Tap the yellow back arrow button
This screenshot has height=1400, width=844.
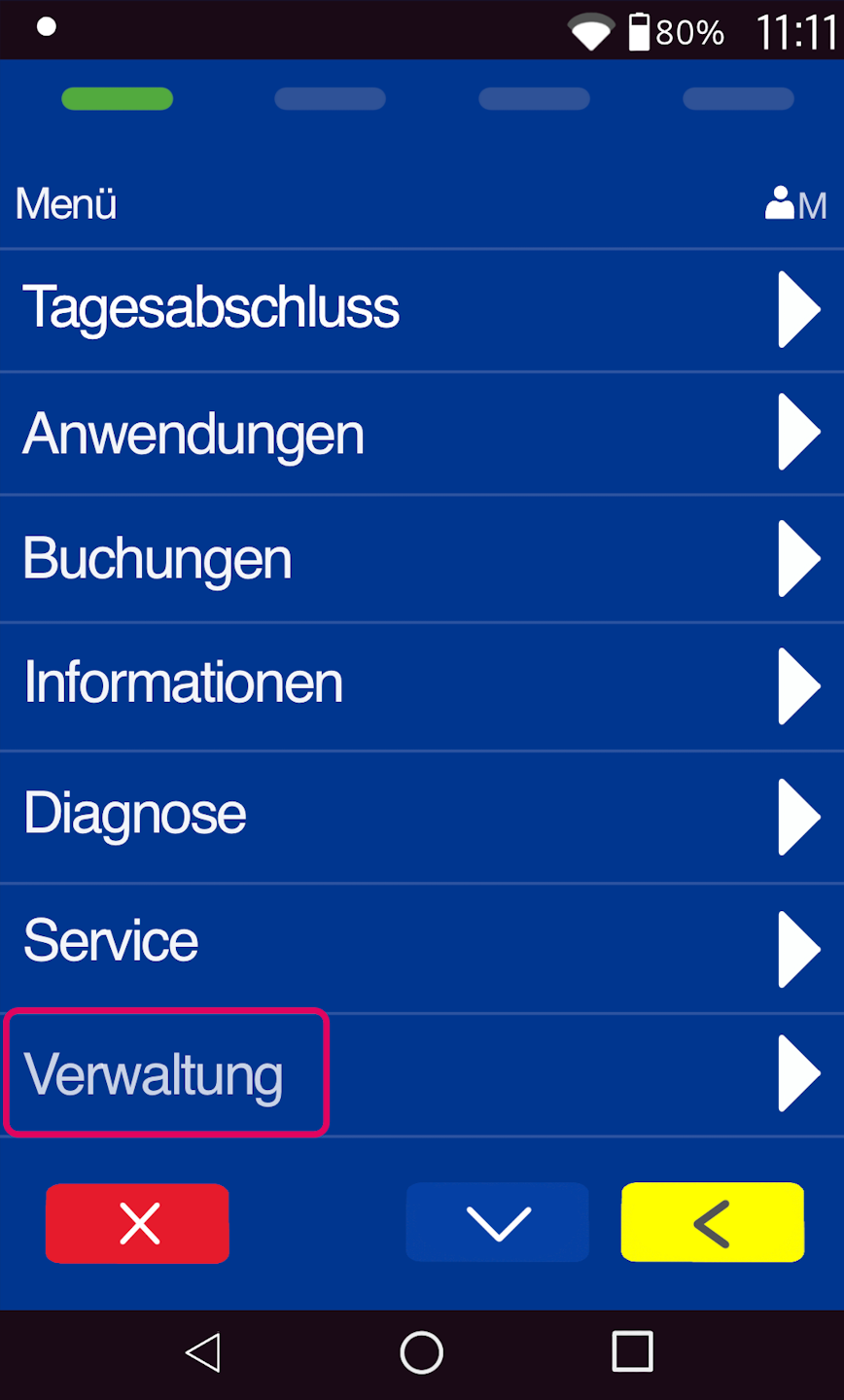tap(713, 1223)
